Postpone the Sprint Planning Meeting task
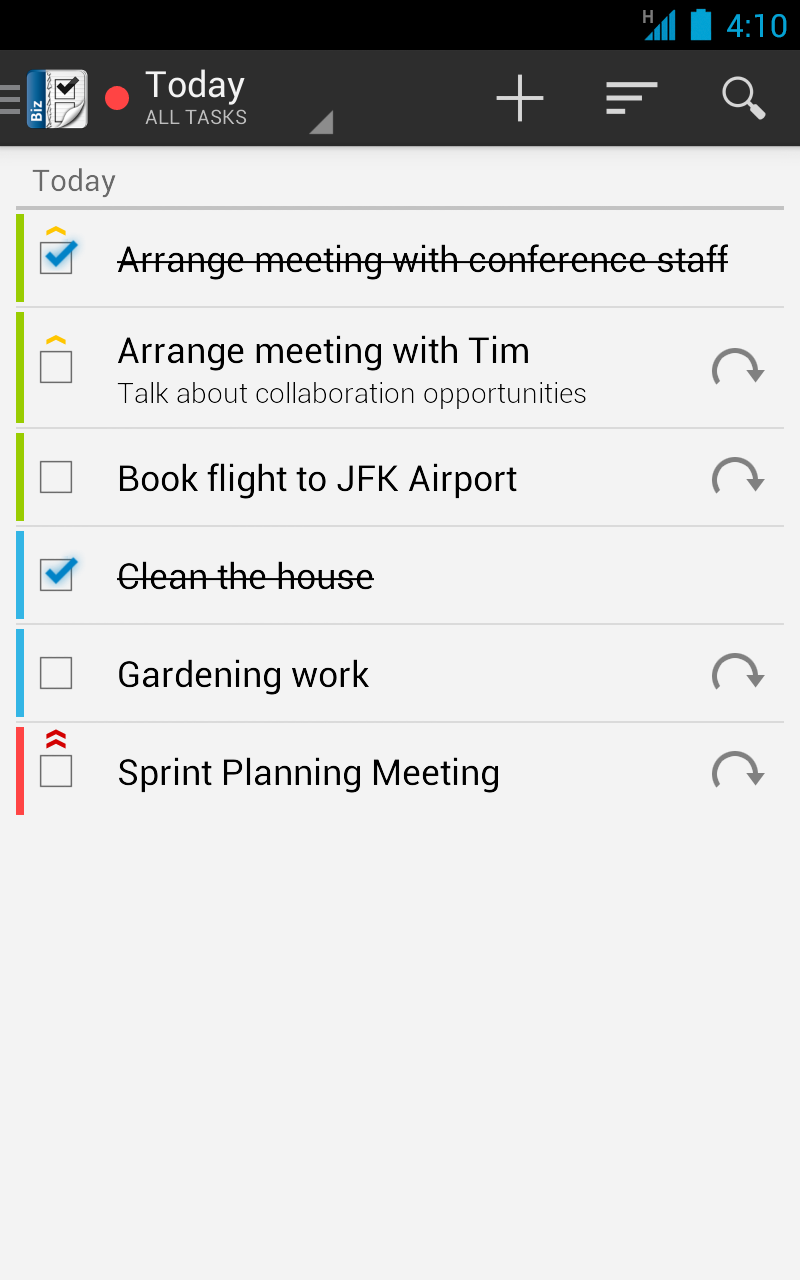Image resolution: width=800 pixels, height=1280 pixels. coord(738,772)
